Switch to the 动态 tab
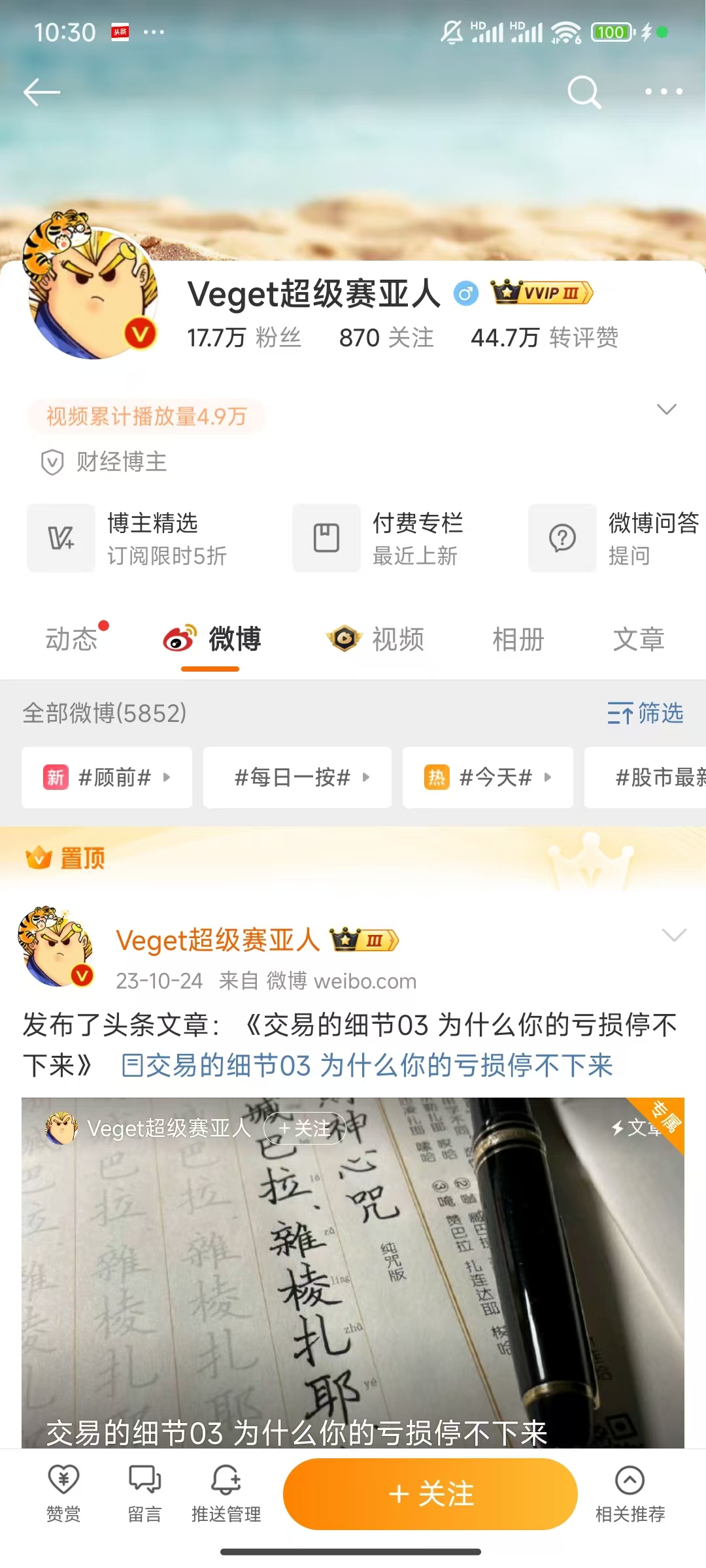 pyautogui.click(x=72, y=639)
